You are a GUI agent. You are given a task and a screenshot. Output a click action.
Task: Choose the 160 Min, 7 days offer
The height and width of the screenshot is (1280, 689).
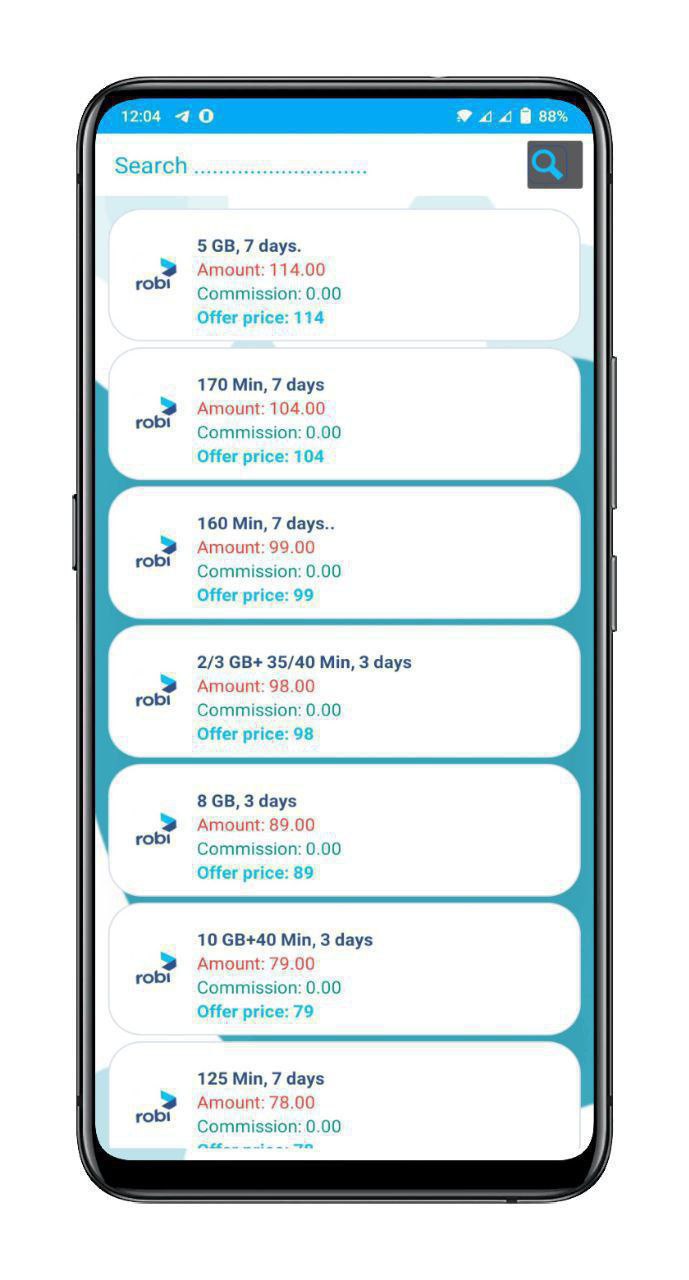[343, 554]
